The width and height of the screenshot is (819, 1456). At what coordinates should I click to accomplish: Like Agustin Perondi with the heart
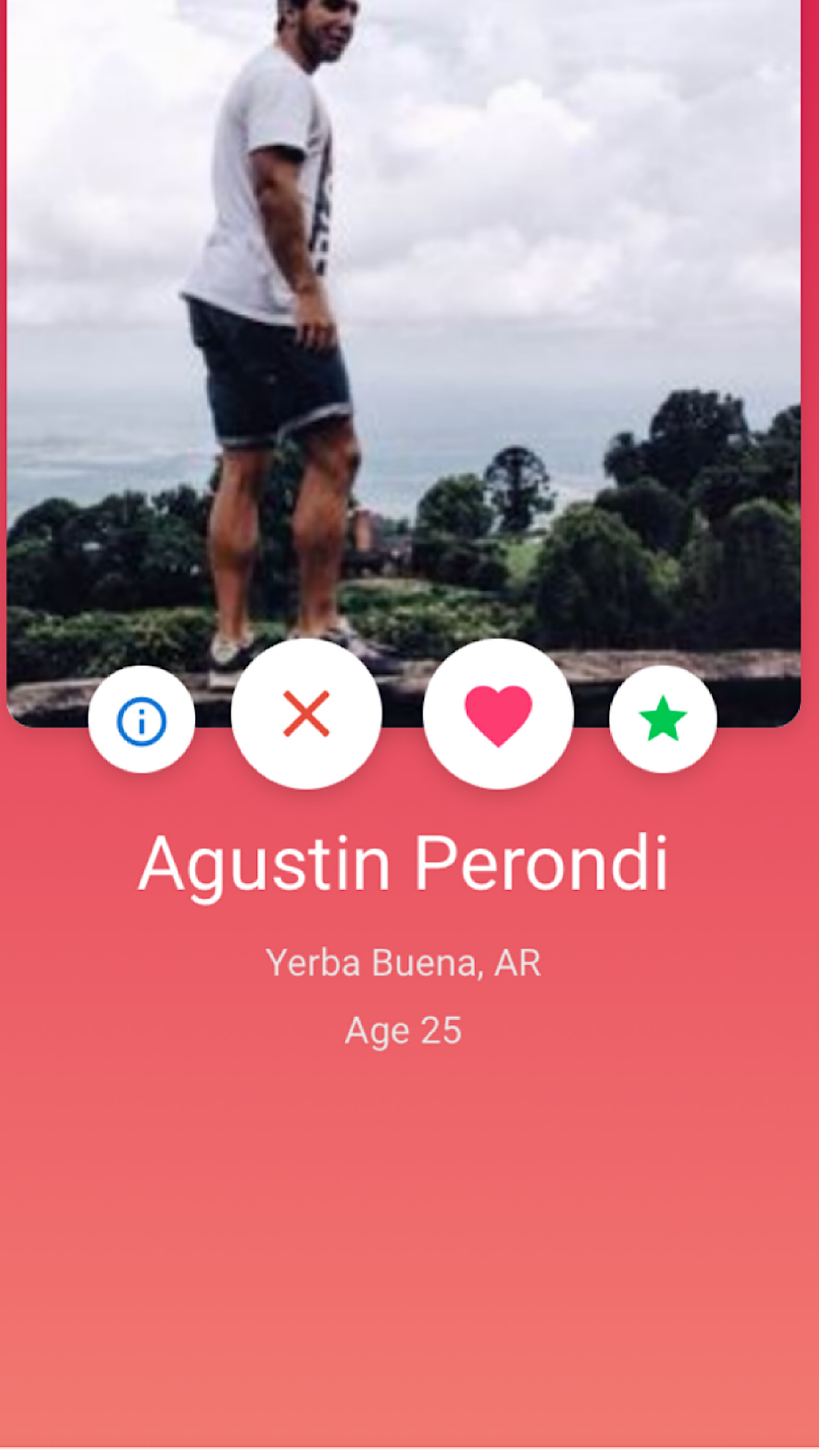tap(498, 714)
